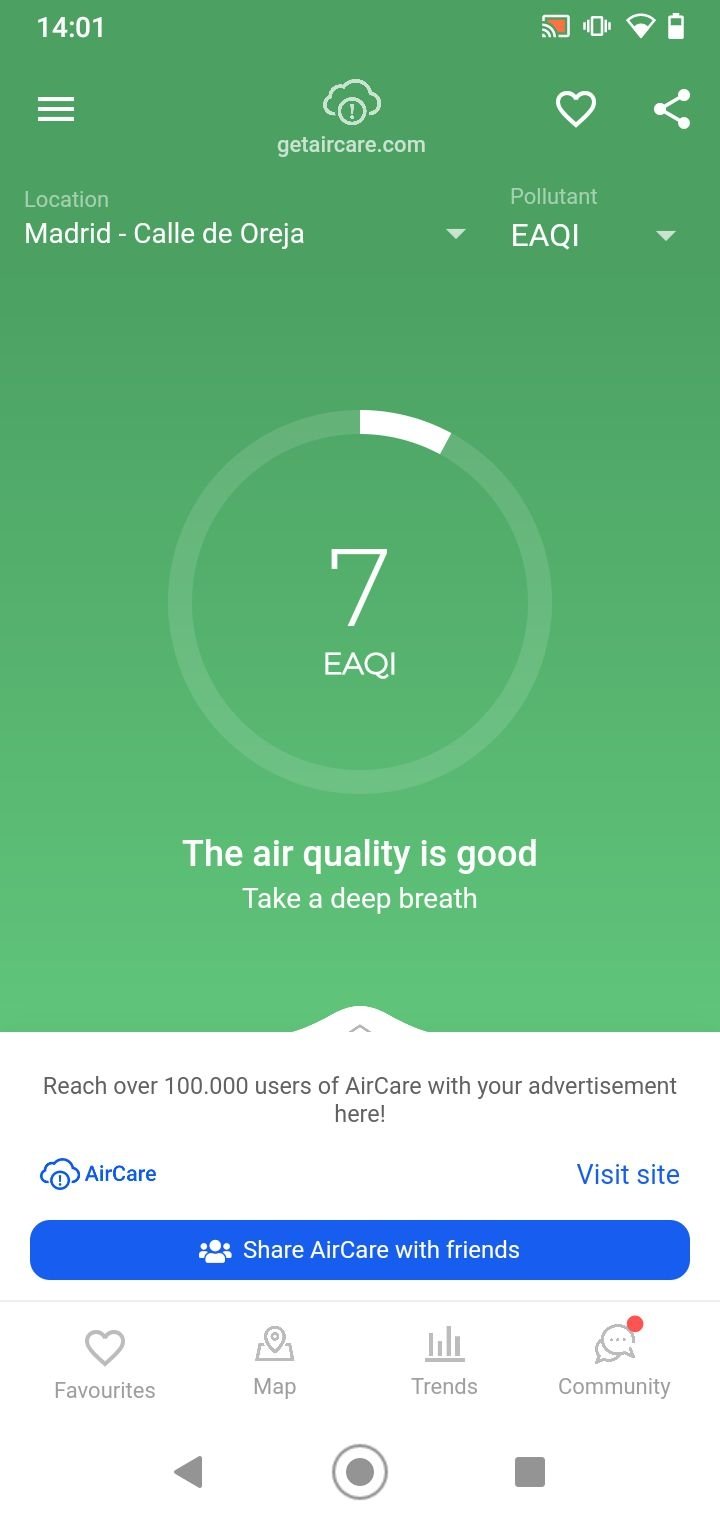Tap Share AirCare with friends button
Viewport: 720px width, 1520px height.
pos(360,1250)
